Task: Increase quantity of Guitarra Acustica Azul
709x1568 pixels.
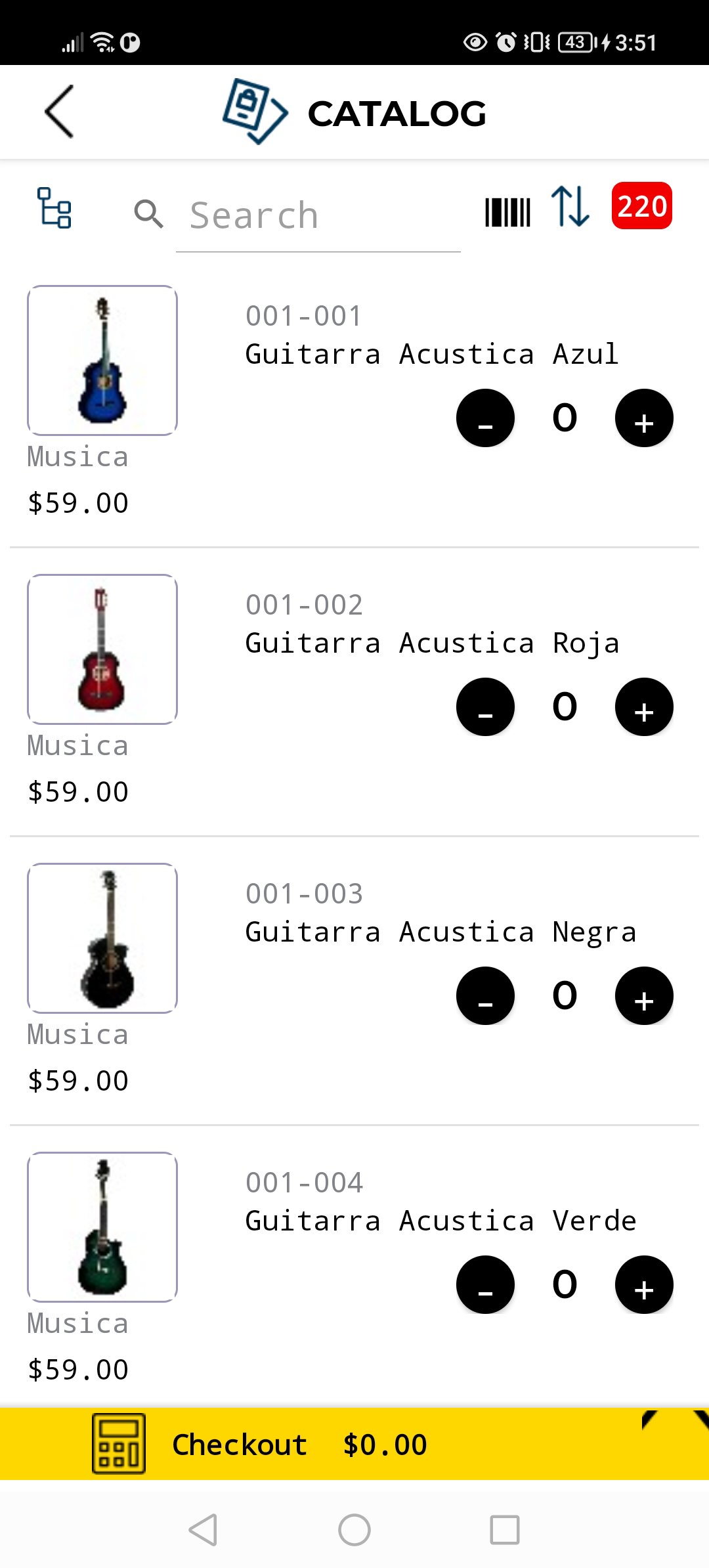Action: click(x=643, y=418)
